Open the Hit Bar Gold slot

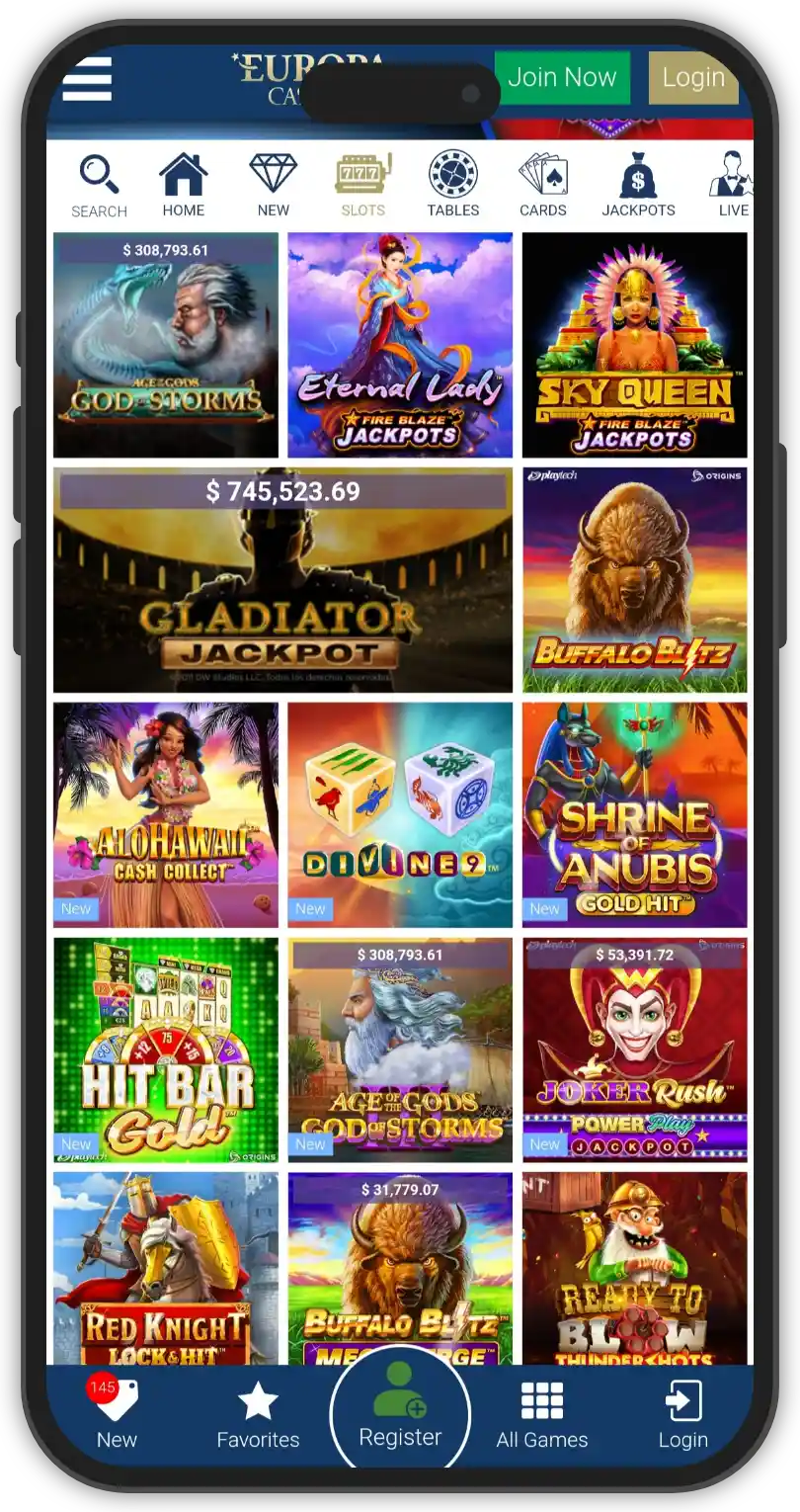click(166, 1050)
